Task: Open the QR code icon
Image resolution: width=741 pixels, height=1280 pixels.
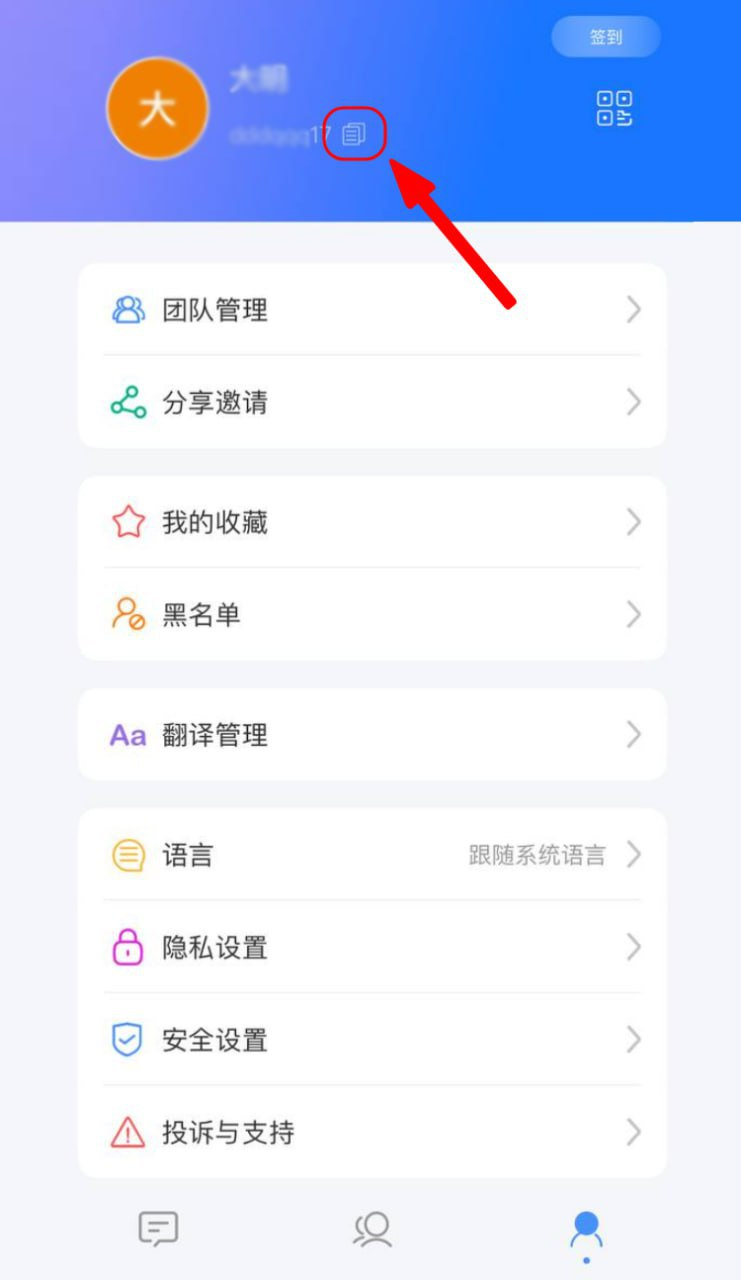Action: (614, 108)
